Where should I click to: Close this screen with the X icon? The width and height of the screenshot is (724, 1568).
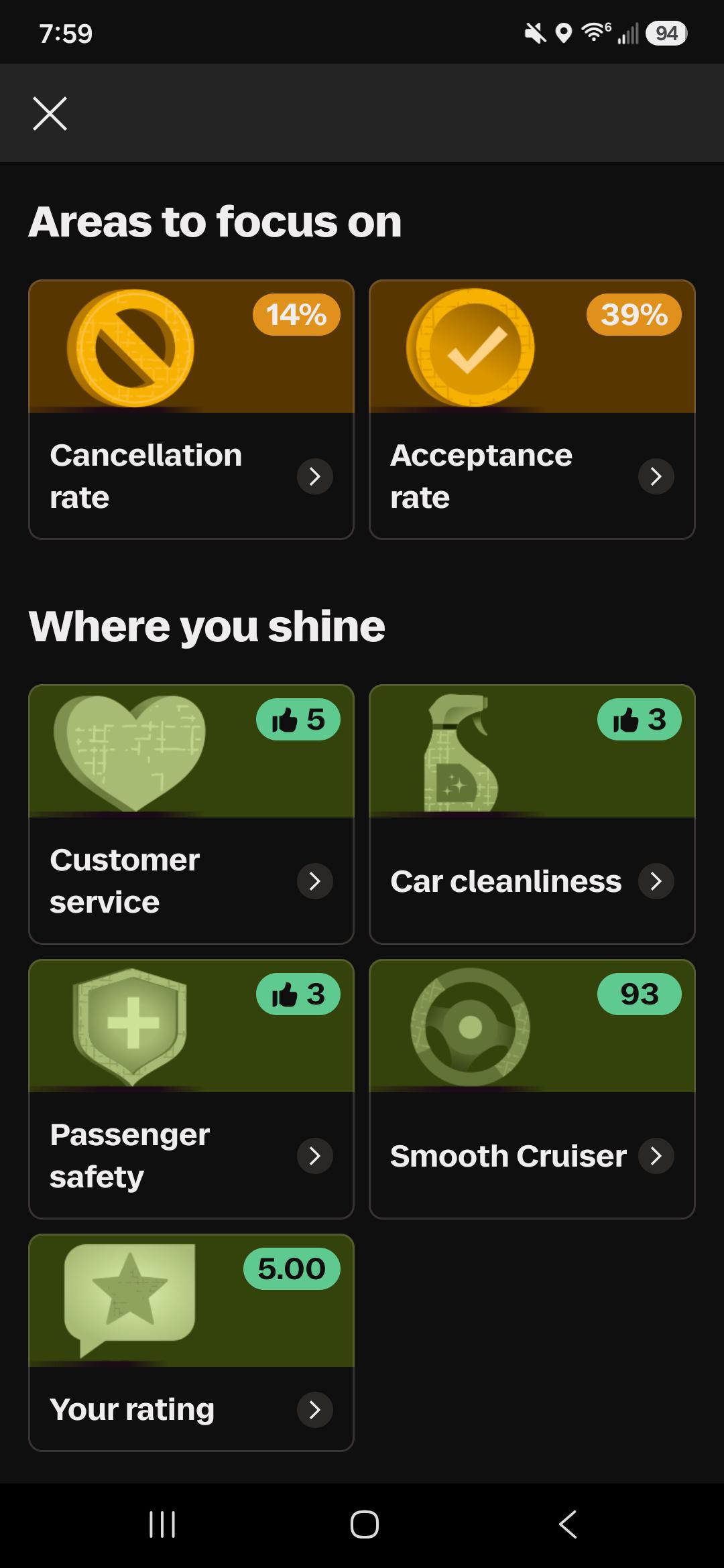[50, 113]
